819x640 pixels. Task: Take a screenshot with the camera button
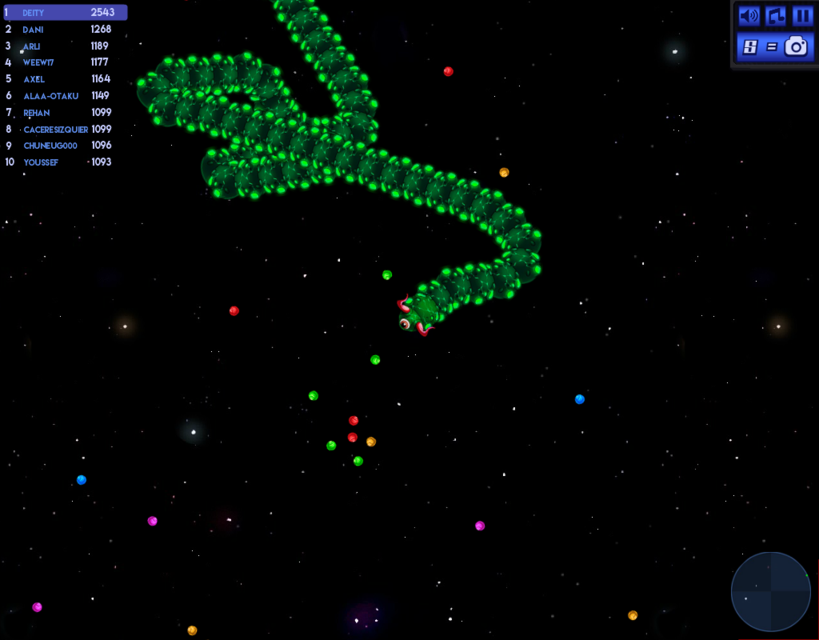[795, 46]
